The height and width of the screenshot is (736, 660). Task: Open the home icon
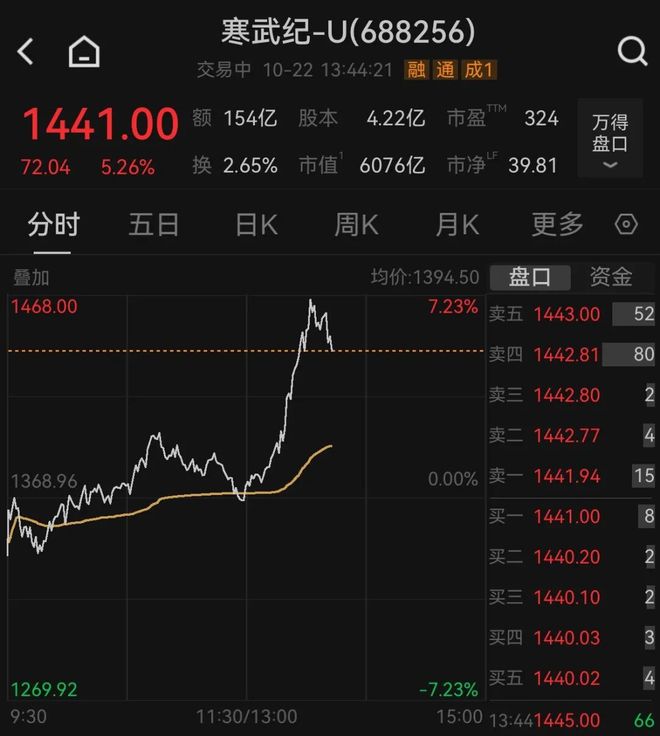pyautogui.click(x=84, y=52)
